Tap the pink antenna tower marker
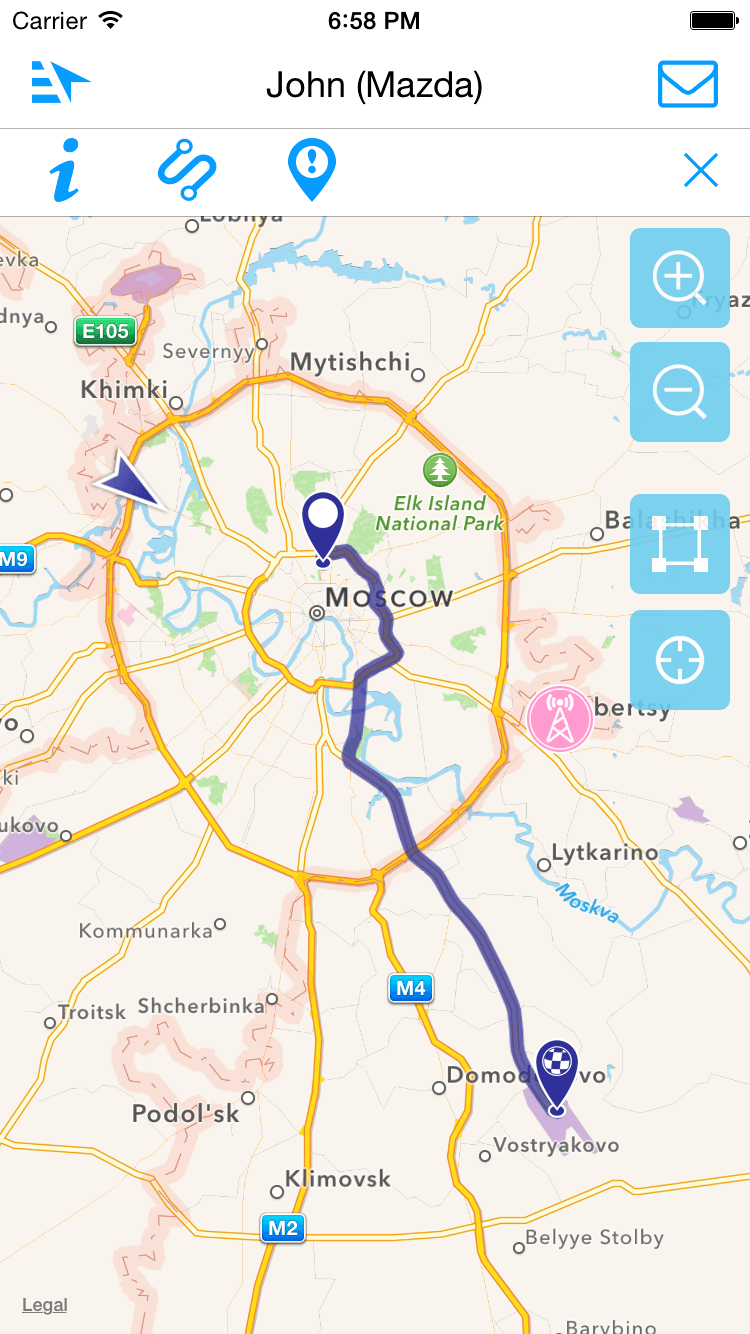The width and height of the screenshot is (750, 1334). coord(560,718)
